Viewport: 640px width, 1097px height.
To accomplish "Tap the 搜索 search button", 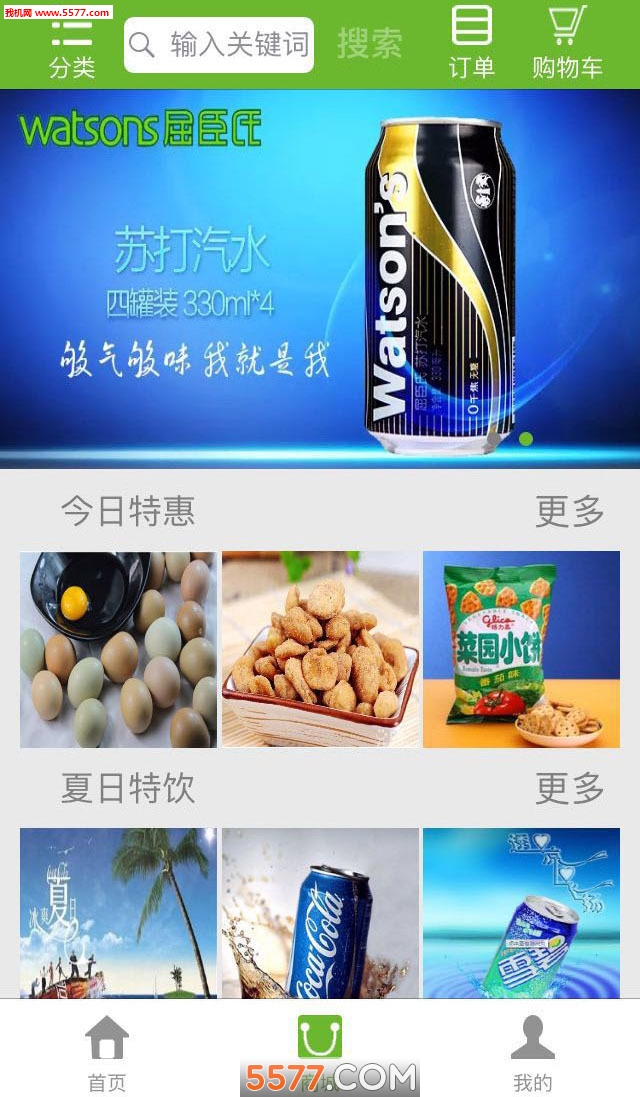I will [369, 44].
